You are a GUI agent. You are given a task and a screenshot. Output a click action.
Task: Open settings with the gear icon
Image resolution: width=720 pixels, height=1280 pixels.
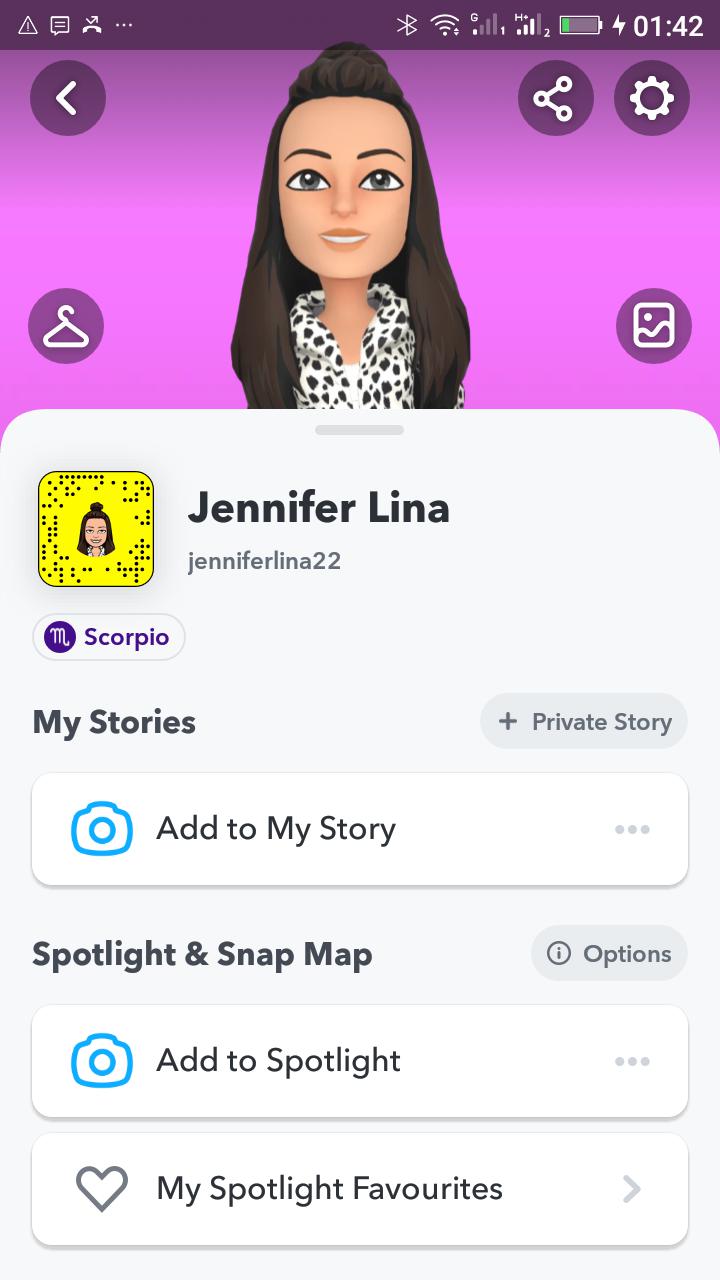(x=651, y=98)
